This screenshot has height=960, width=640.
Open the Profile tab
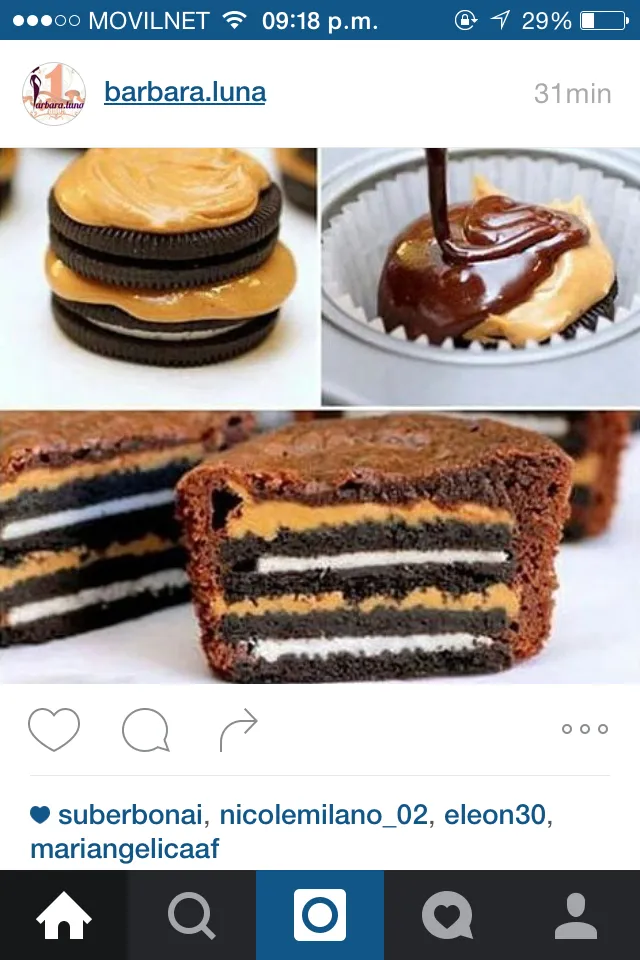[x=575, y=915]
